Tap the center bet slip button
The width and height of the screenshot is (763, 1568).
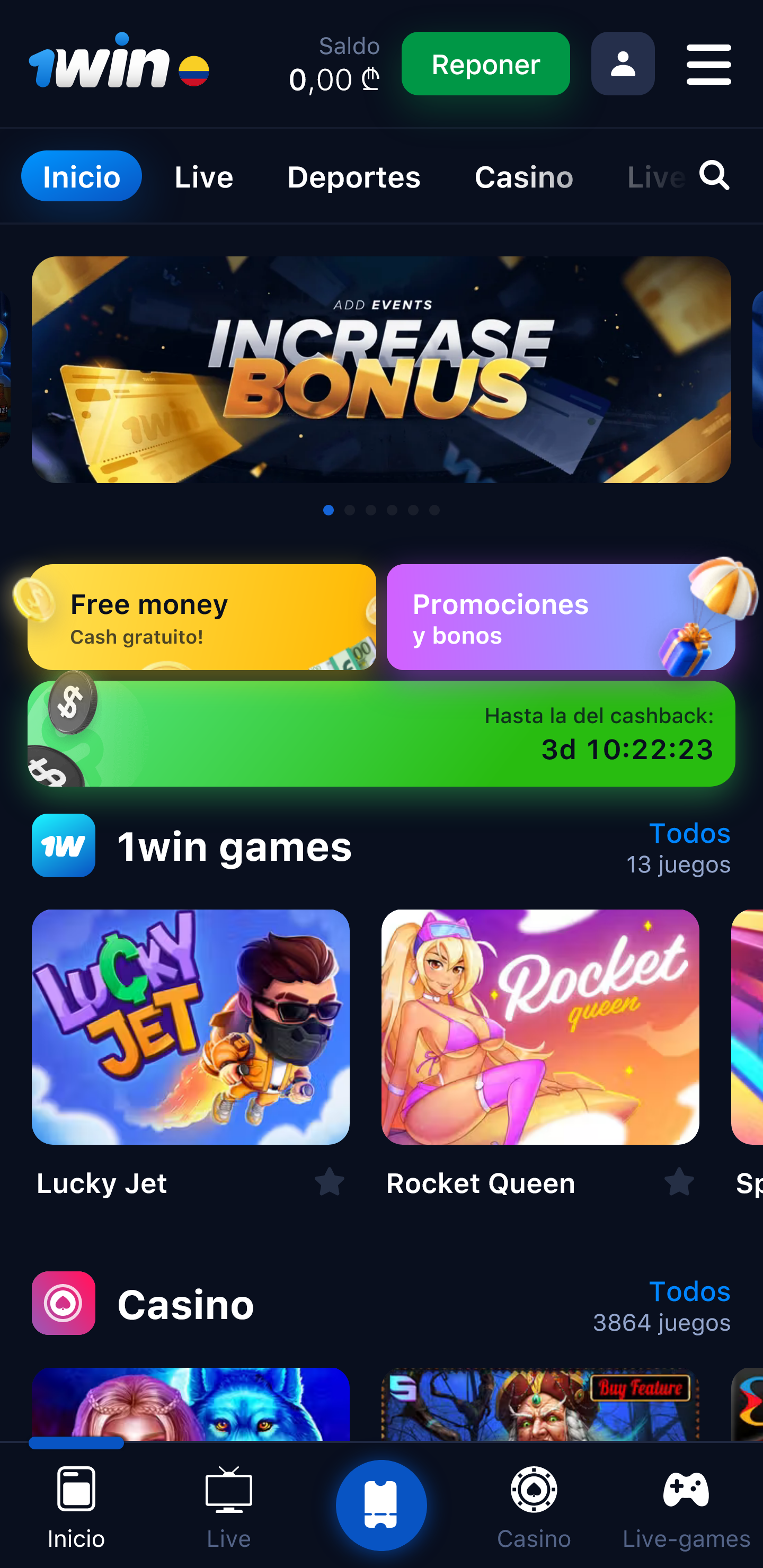tap(381, 1504)
